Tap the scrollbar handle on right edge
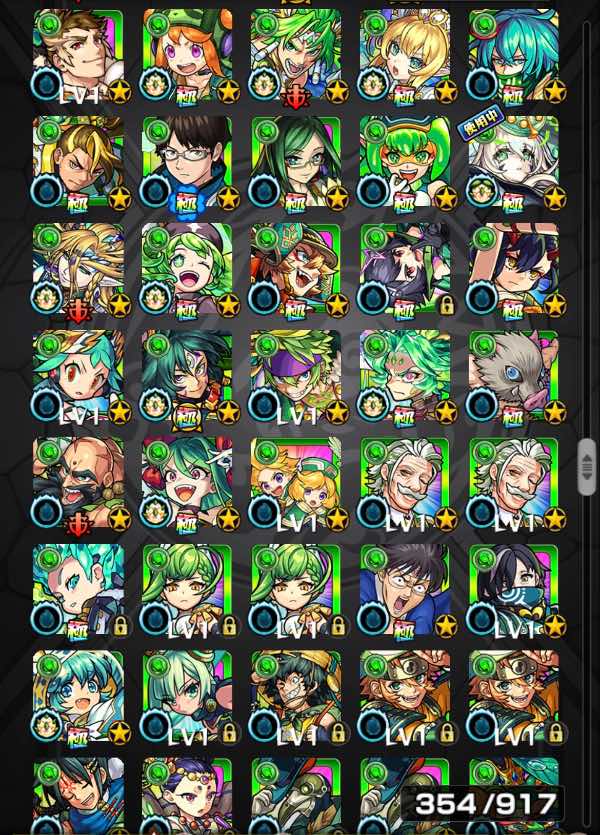600x835 pixels. pyautogui.click(x=587, y=468)
